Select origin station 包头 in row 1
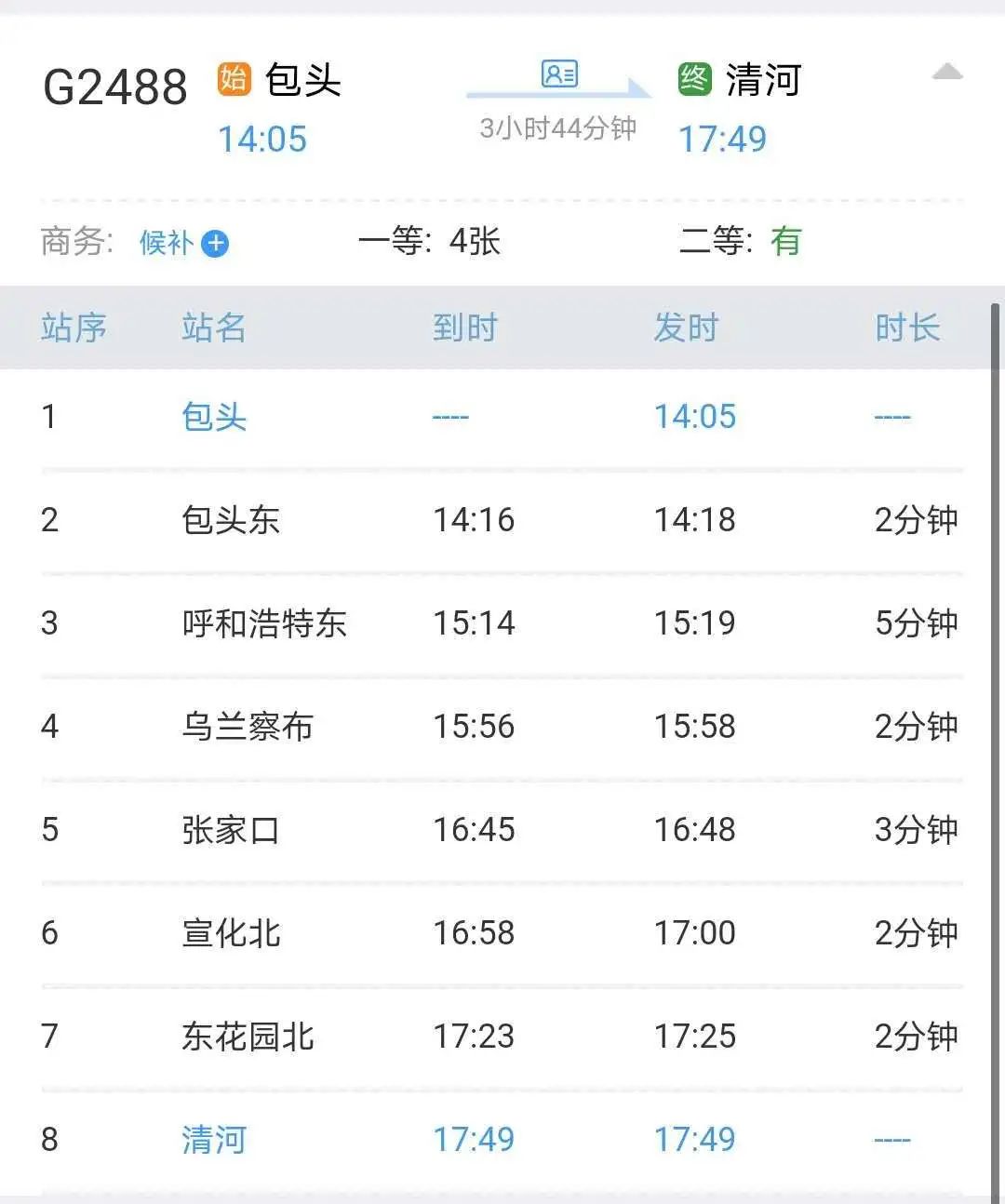 point(212,417)
